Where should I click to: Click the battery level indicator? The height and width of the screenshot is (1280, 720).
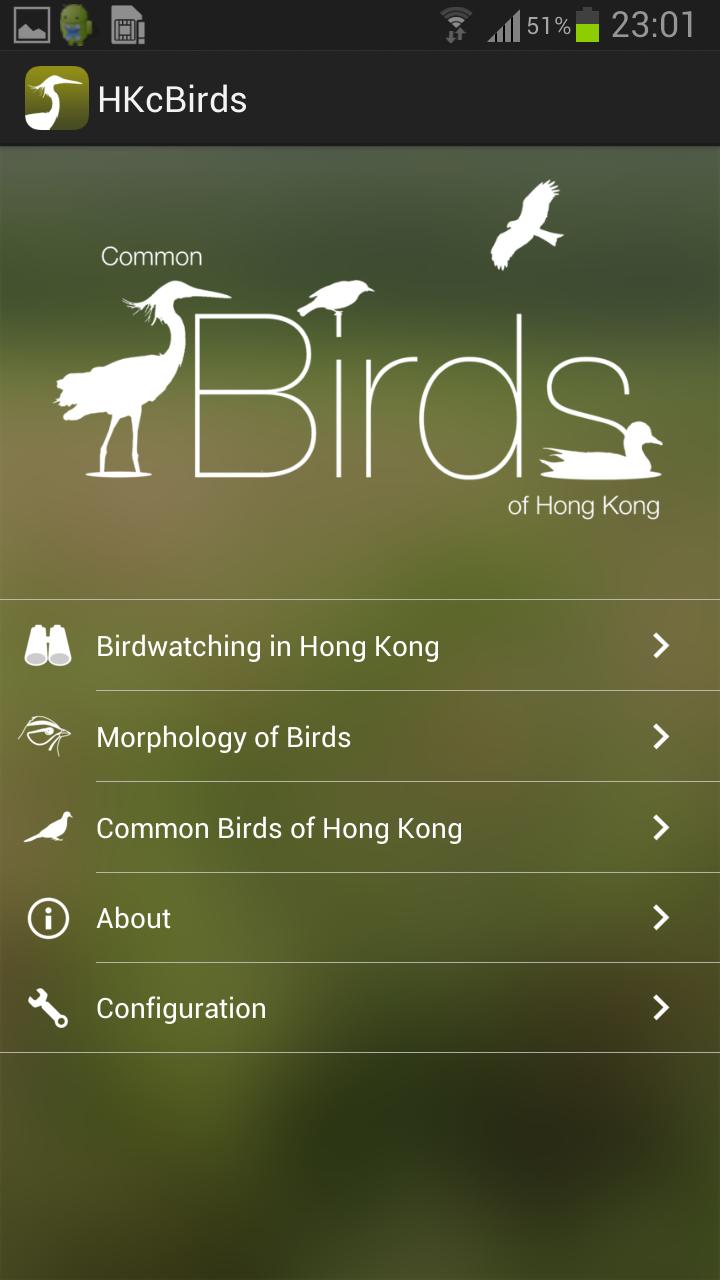[586, 23]
